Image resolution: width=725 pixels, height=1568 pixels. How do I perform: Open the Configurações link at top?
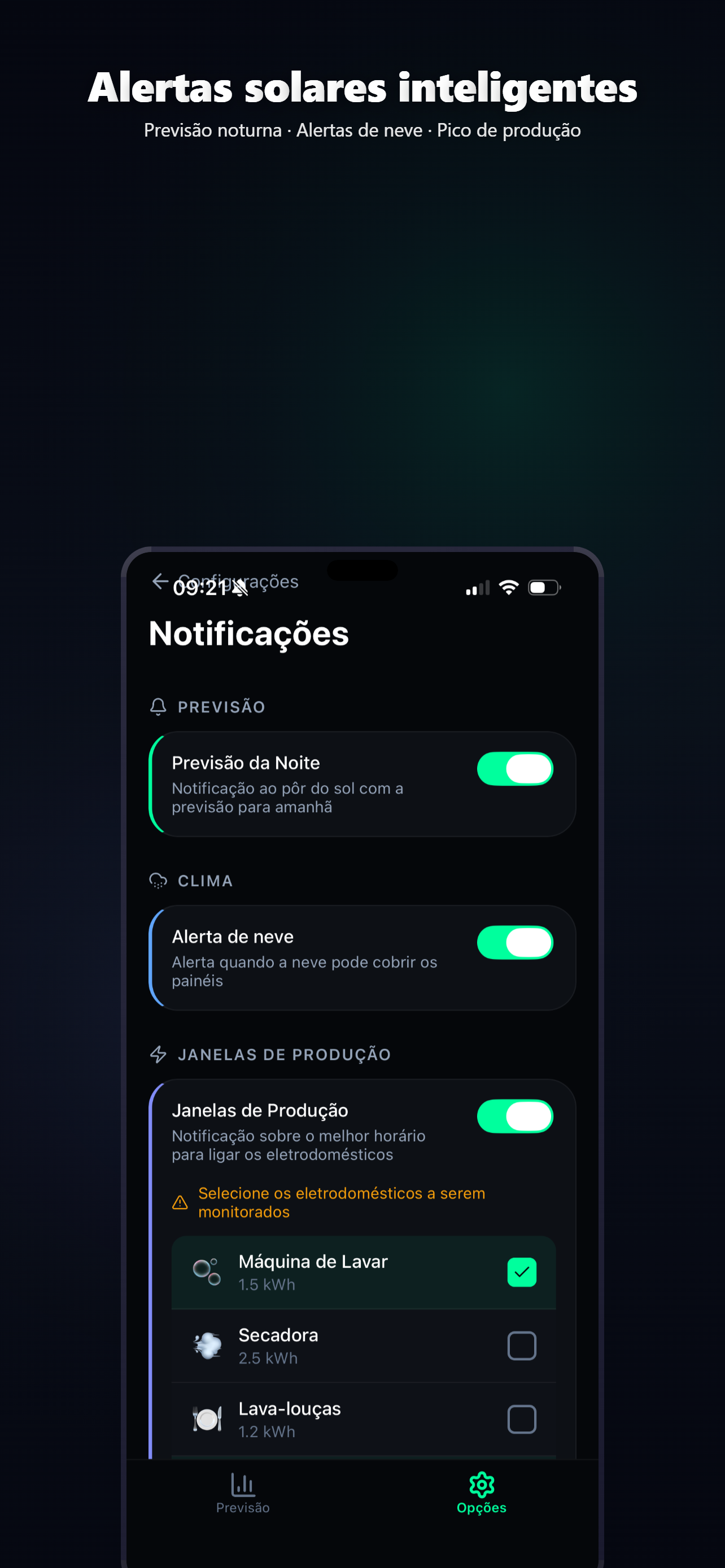(239, 581)
